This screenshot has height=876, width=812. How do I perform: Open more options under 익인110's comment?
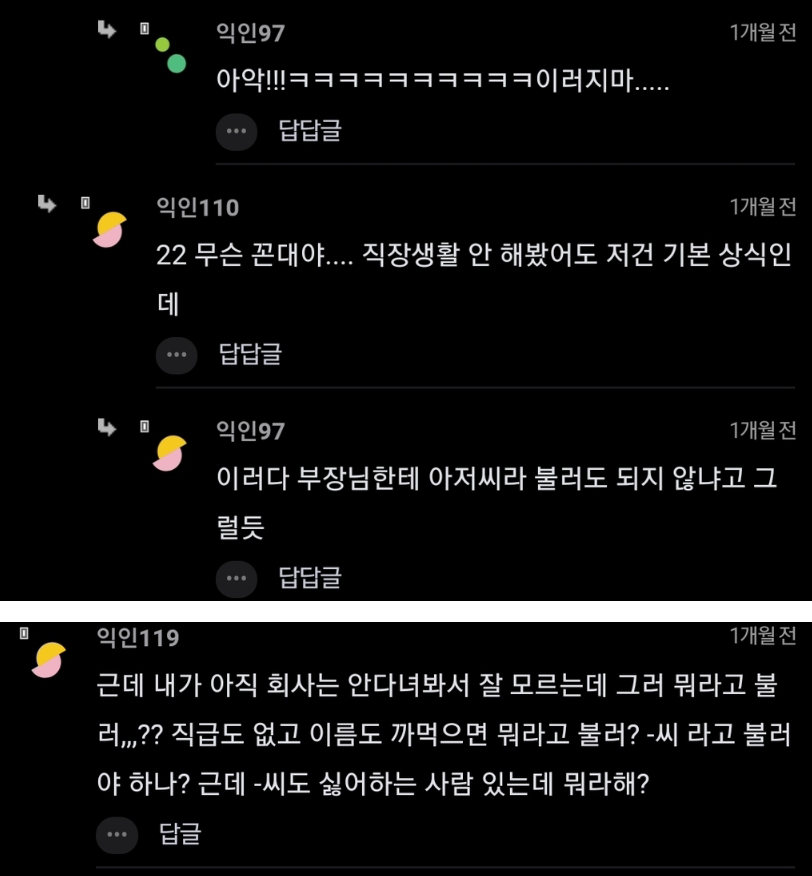(177, 354)
